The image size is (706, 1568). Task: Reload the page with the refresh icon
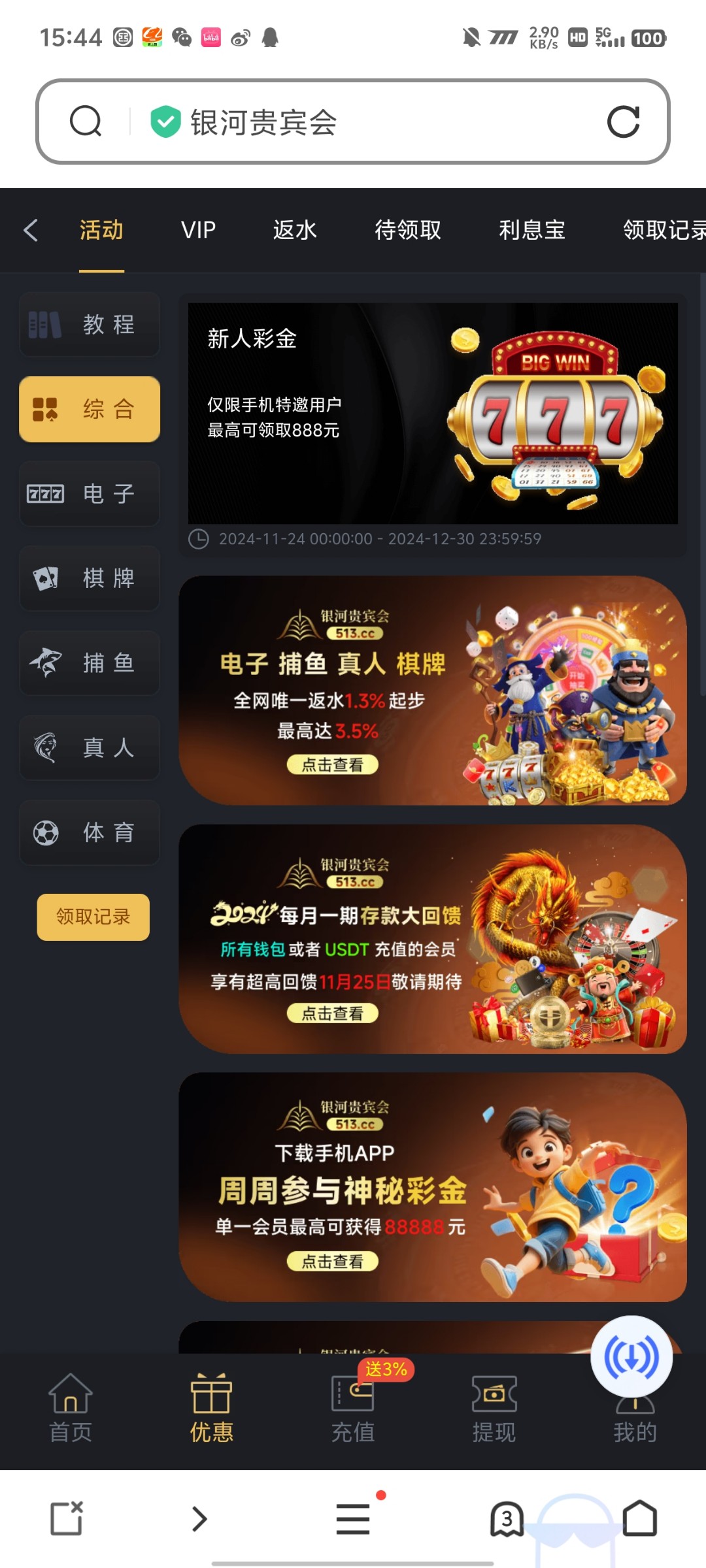pyautogui.click(x=623, y=122)
